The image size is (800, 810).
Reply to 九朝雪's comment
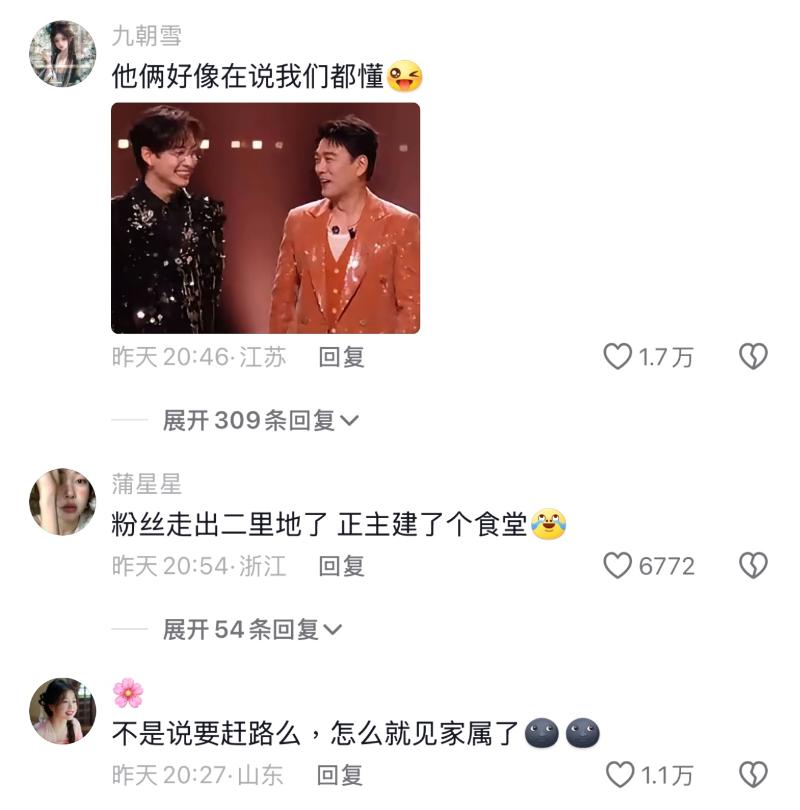pos(341,358)
